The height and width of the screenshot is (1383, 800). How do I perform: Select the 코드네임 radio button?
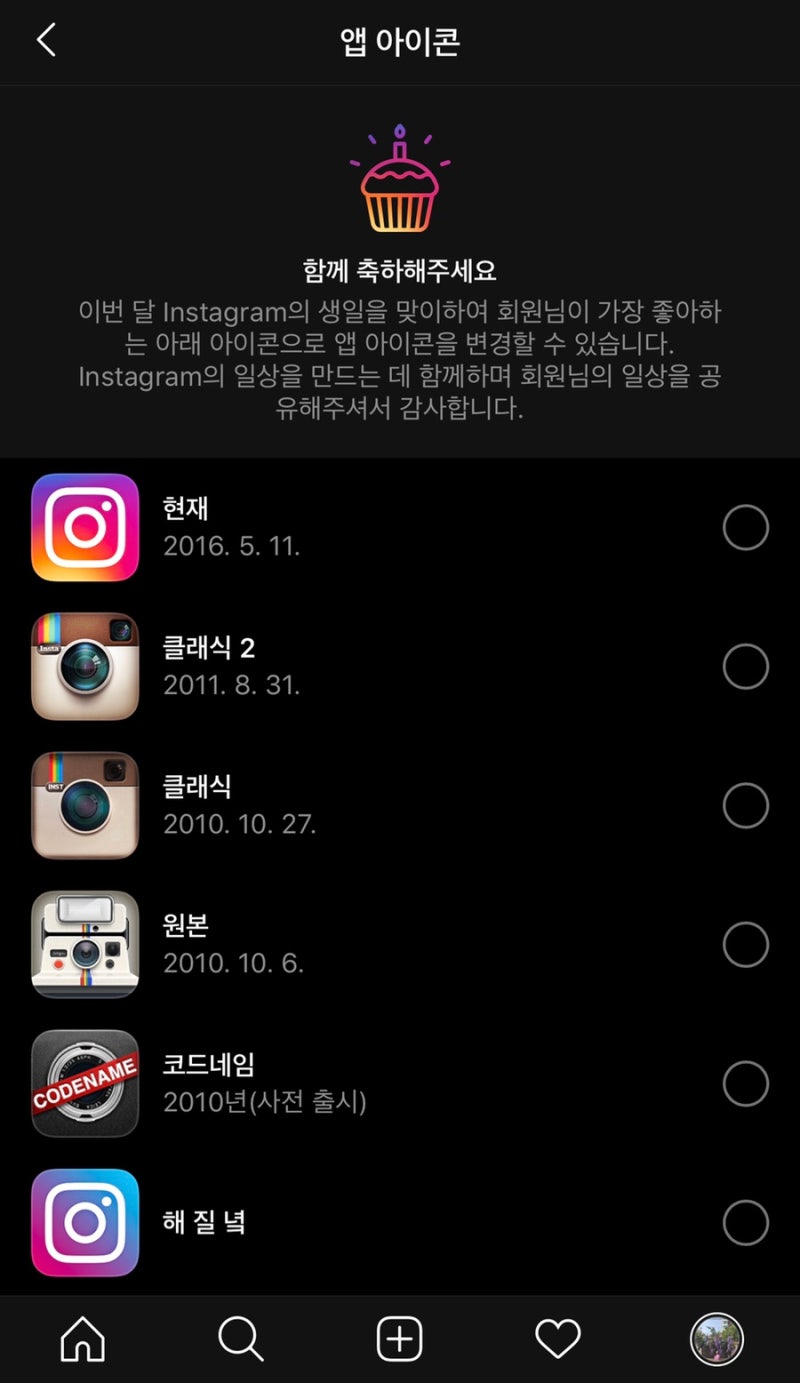click(x=746, y=1083)
